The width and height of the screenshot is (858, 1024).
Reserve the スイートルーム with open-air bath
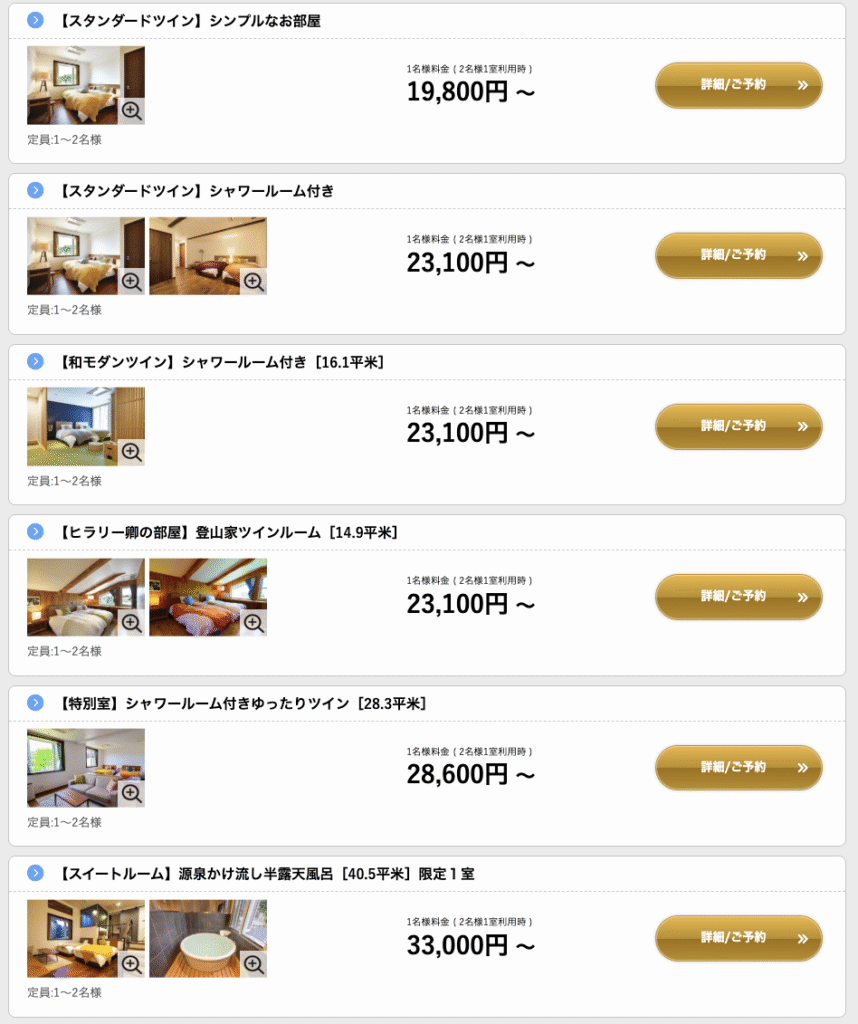(x=738, y=938)
